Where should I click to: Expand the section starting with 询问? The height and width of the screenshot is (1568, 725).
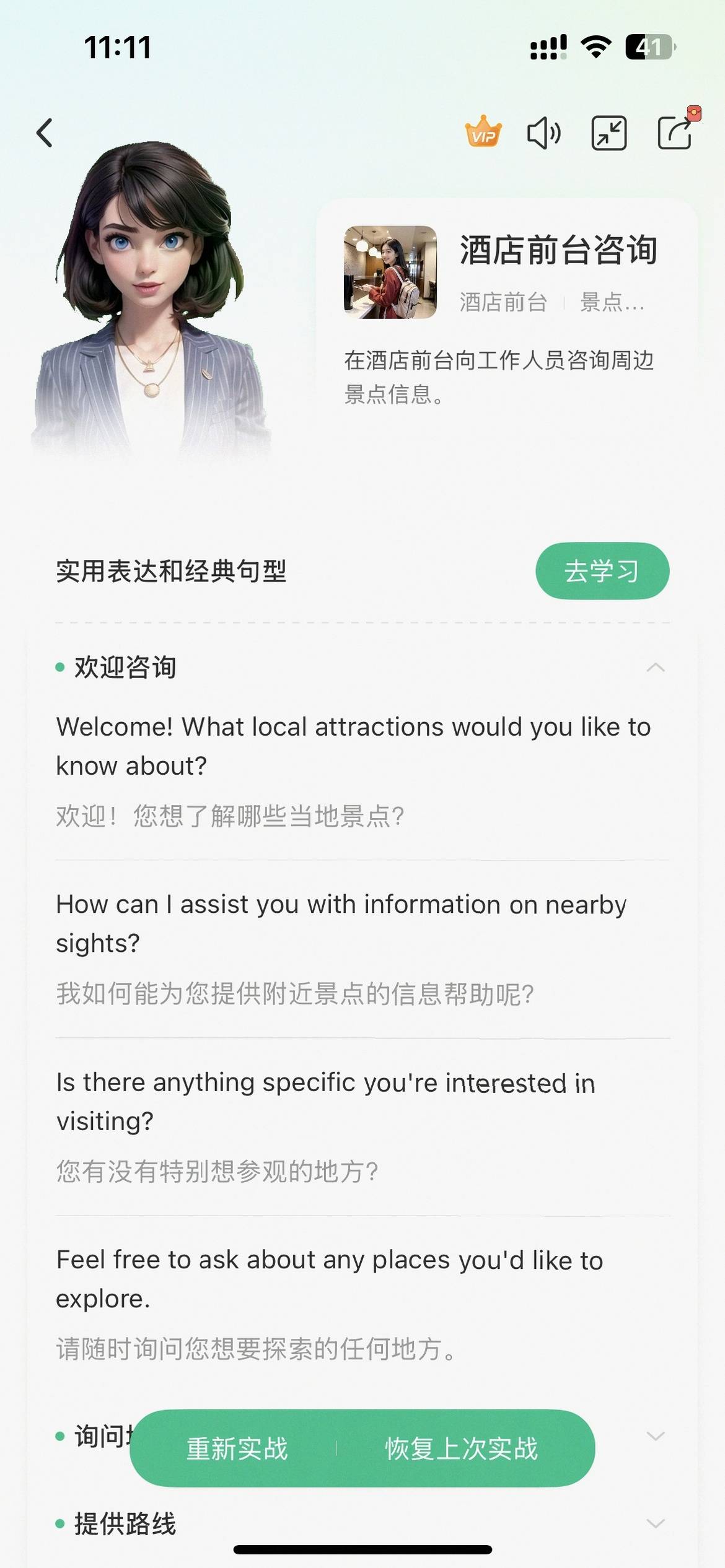[x=655, y=1436]
